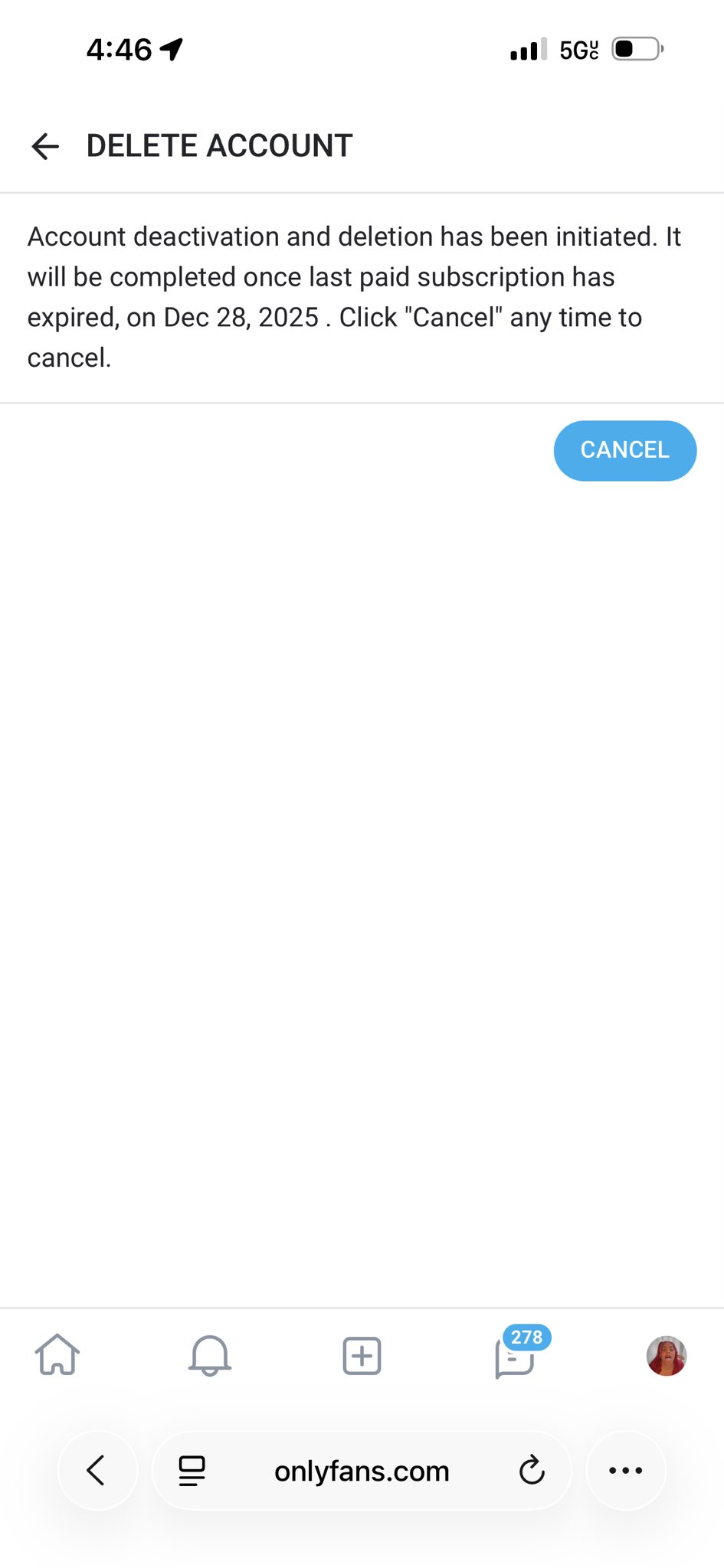Open the notifications bell
This screenshot has height=1568, width=724.
point(209,1355)
